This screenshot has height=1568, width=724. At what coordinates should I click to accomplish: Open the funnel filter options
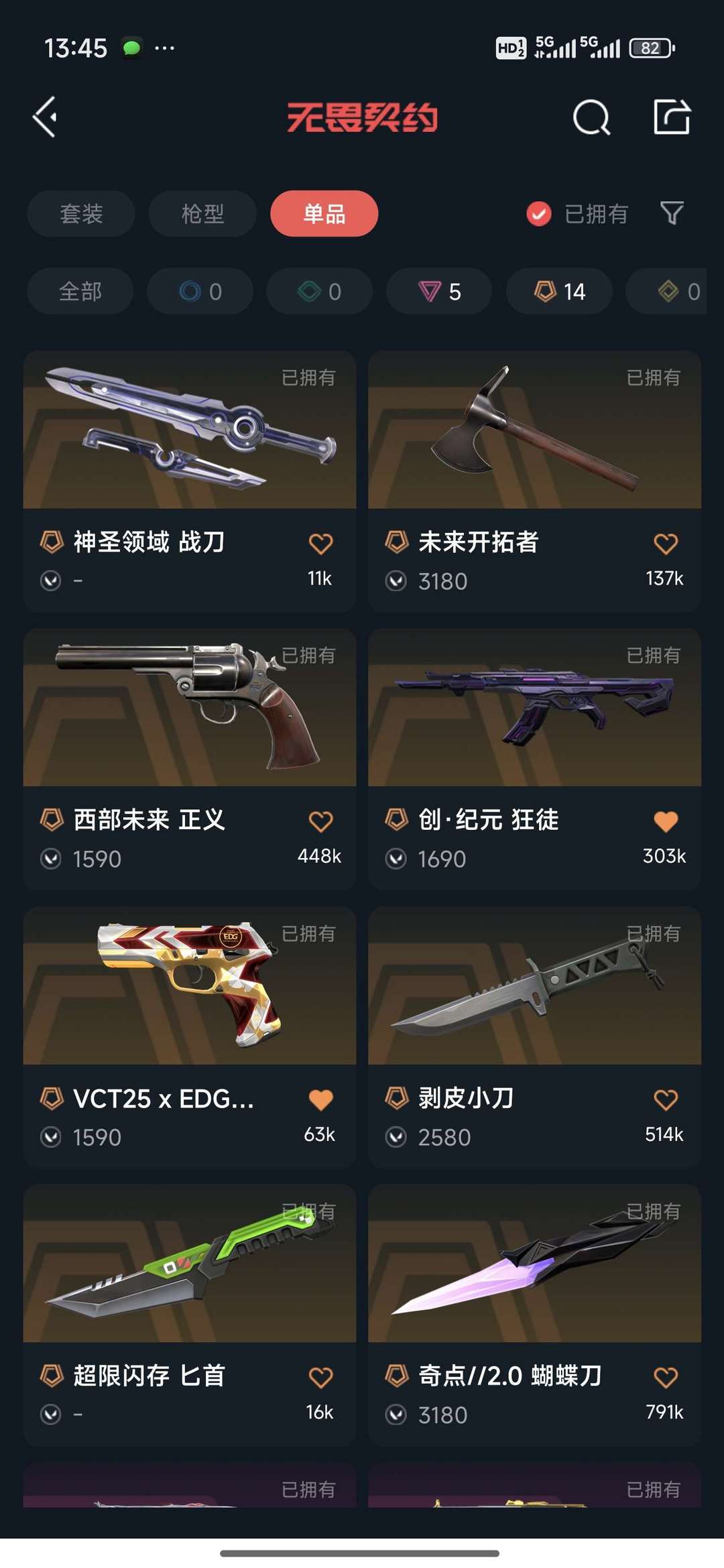coord(672,213)
